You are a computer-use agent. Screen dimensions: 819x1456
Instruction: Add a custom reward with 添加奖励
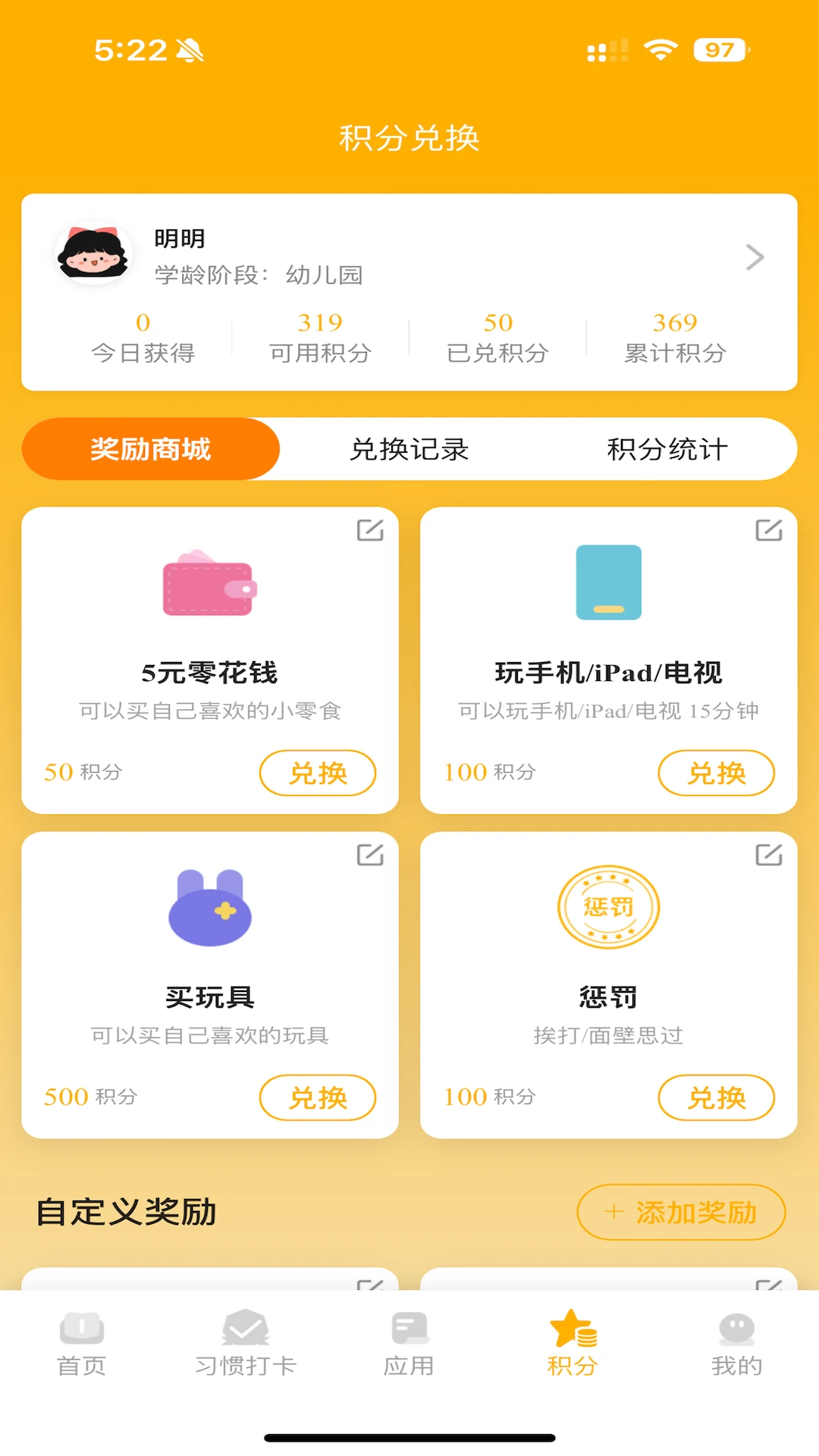tap(681, 1212)
